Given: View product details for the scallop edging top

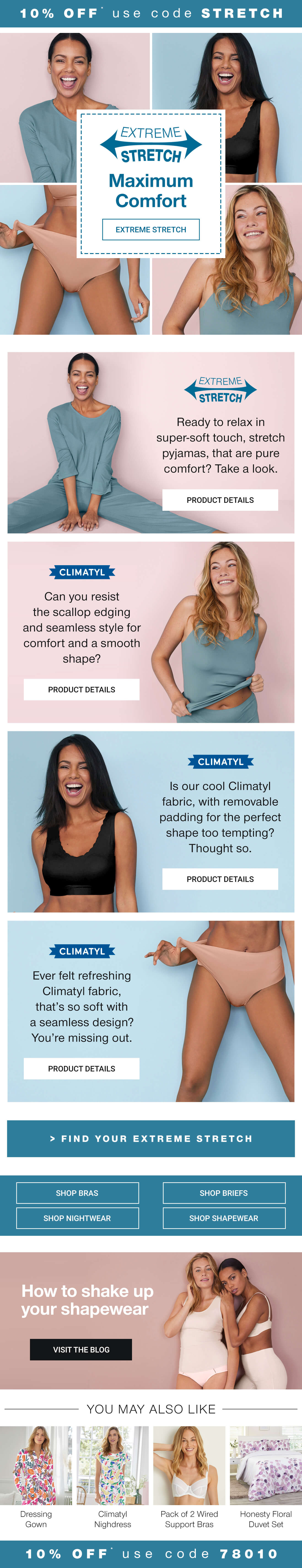Looking at the screenshot, I should coord(82,689).
